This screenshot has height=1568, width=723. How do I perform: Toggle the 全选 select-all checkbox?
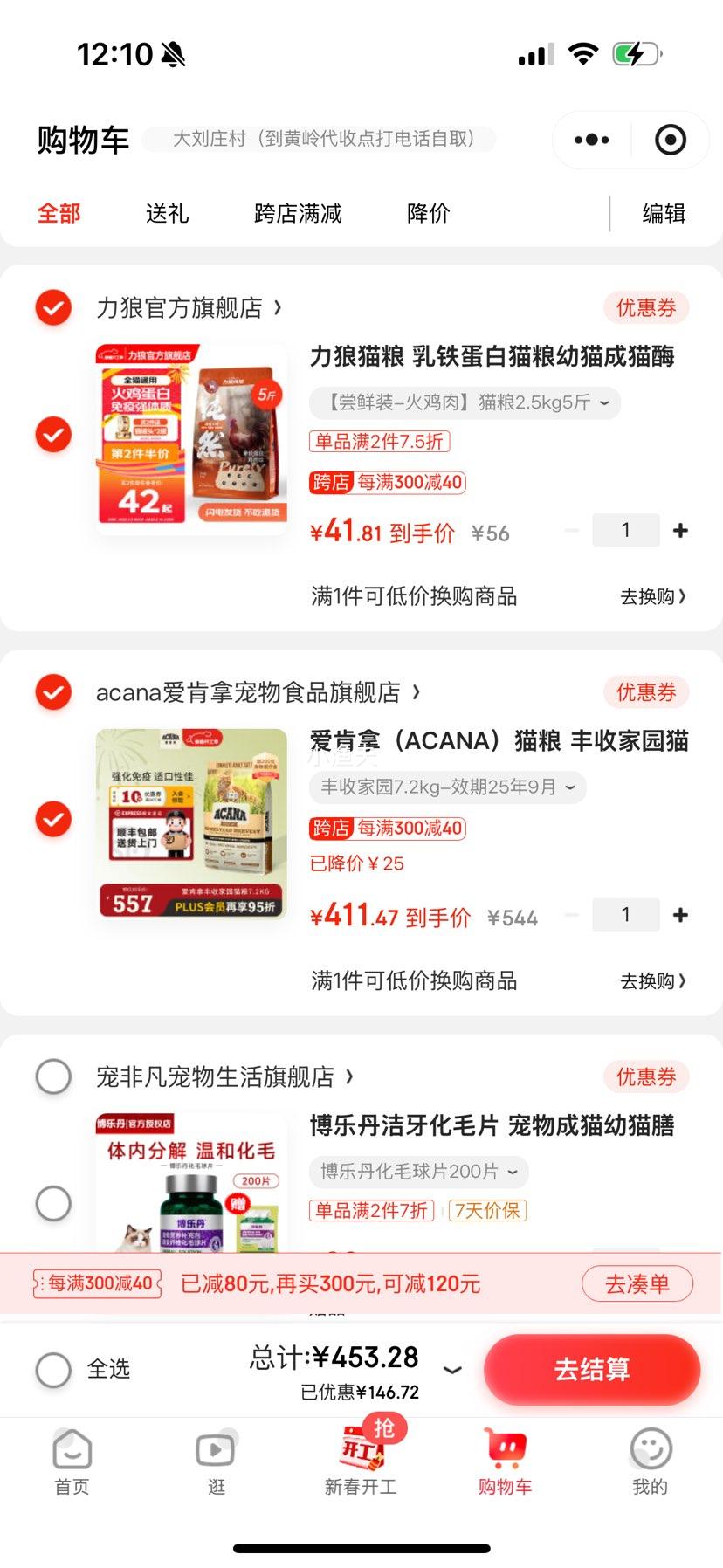pos(53,1371)
